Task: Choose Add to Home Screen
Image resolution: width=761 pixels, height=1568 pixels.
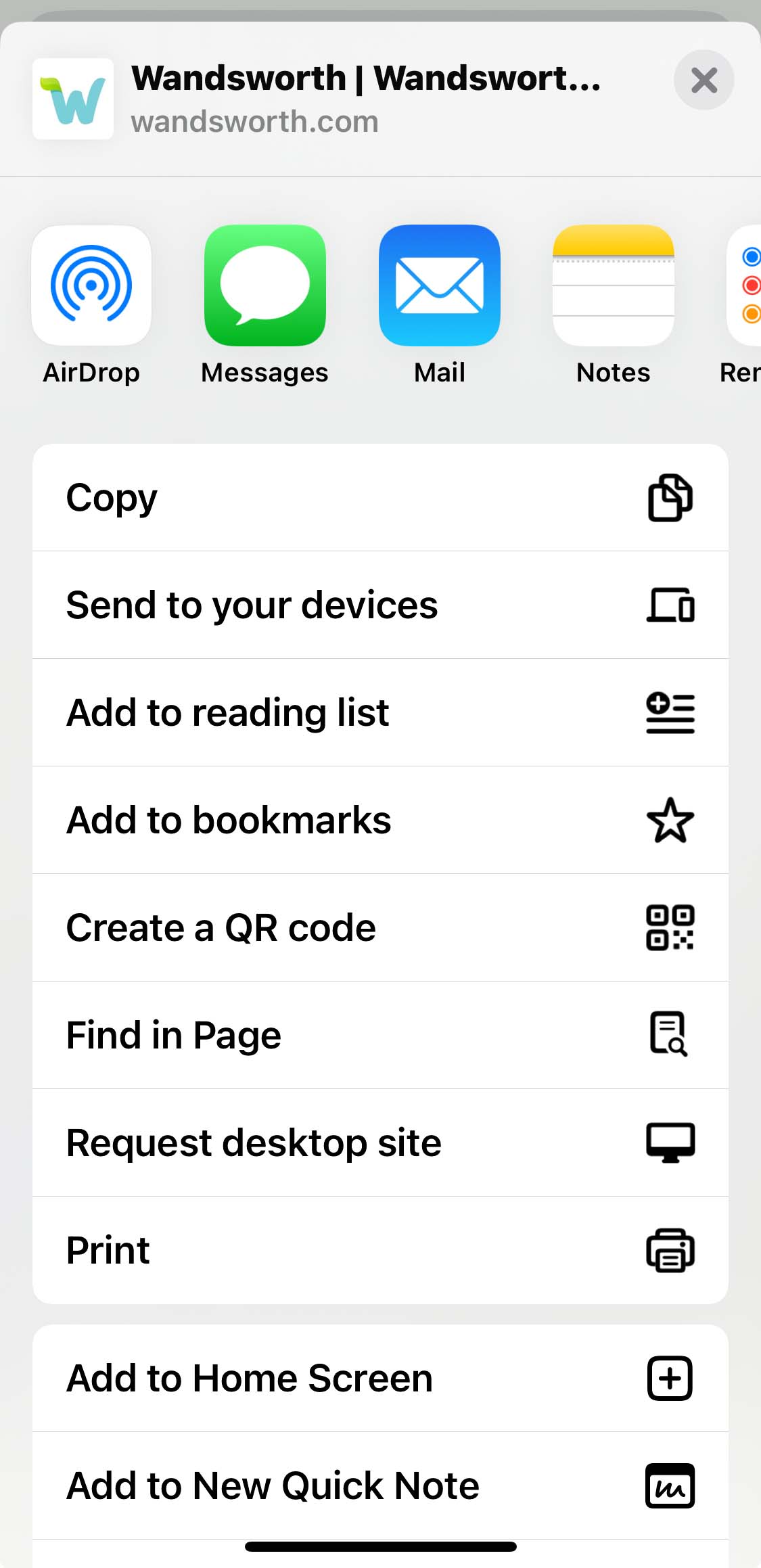Action: tap(380, 1379)
